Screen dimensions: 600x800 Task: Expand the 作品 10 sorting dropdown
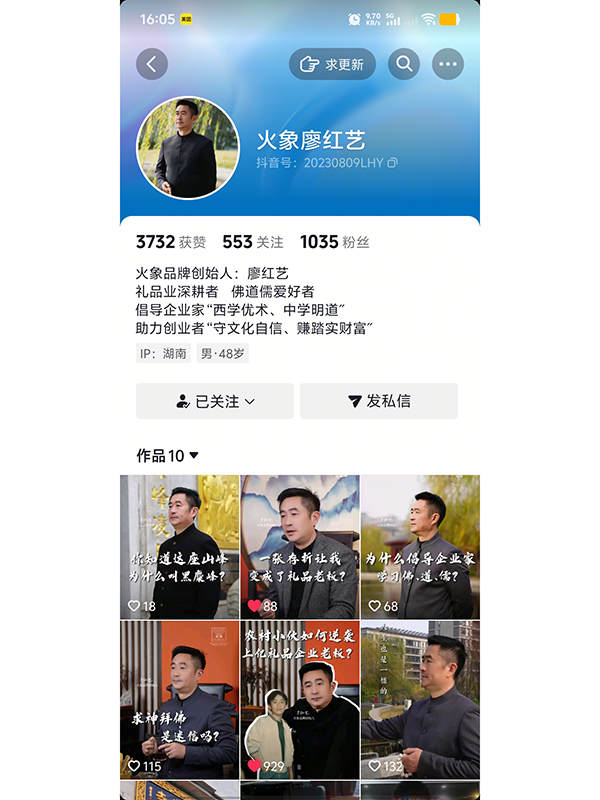(168, 456)
